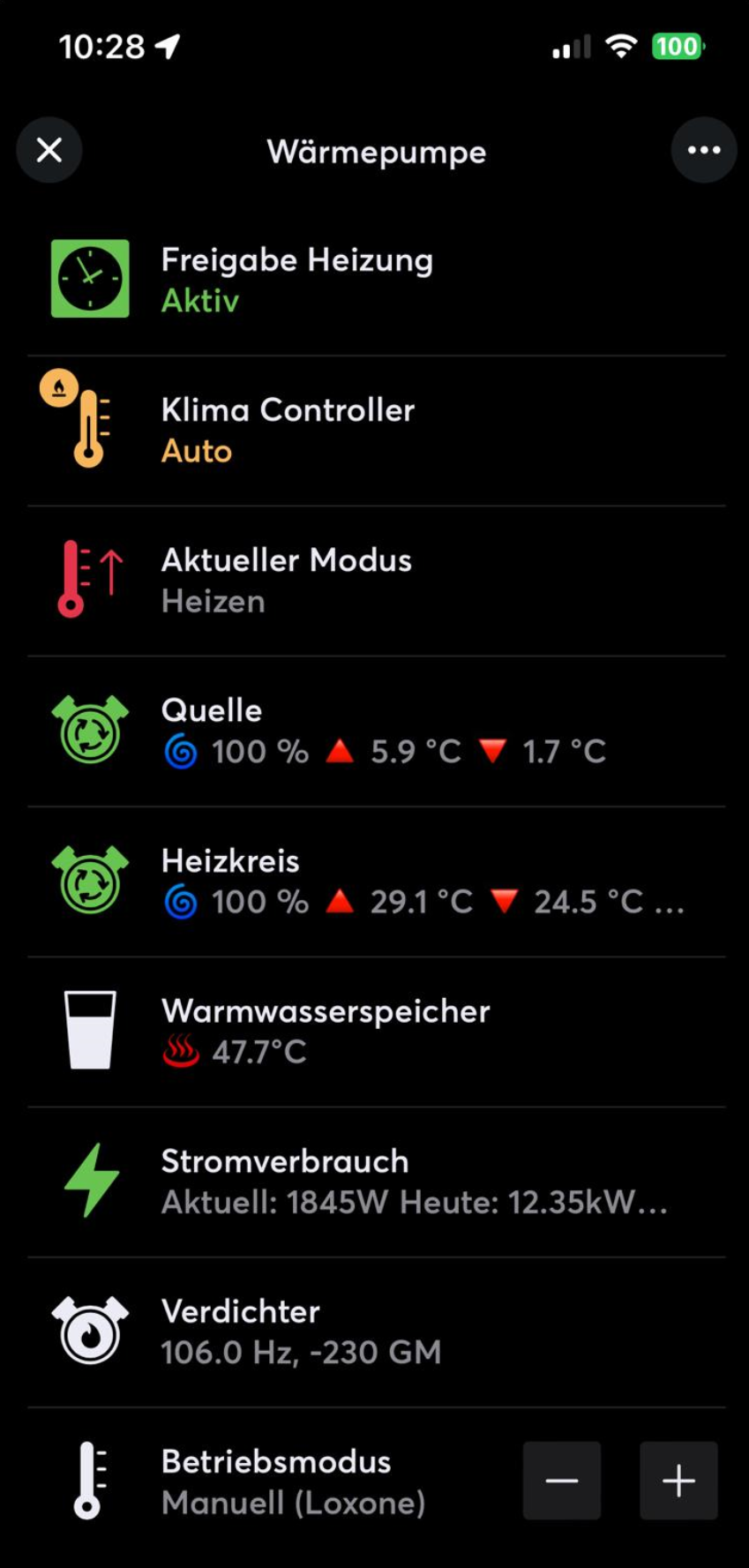Decrease Betriebsmodus with the minus button
Viewport: 749px width, 1568px height.
562,1481
